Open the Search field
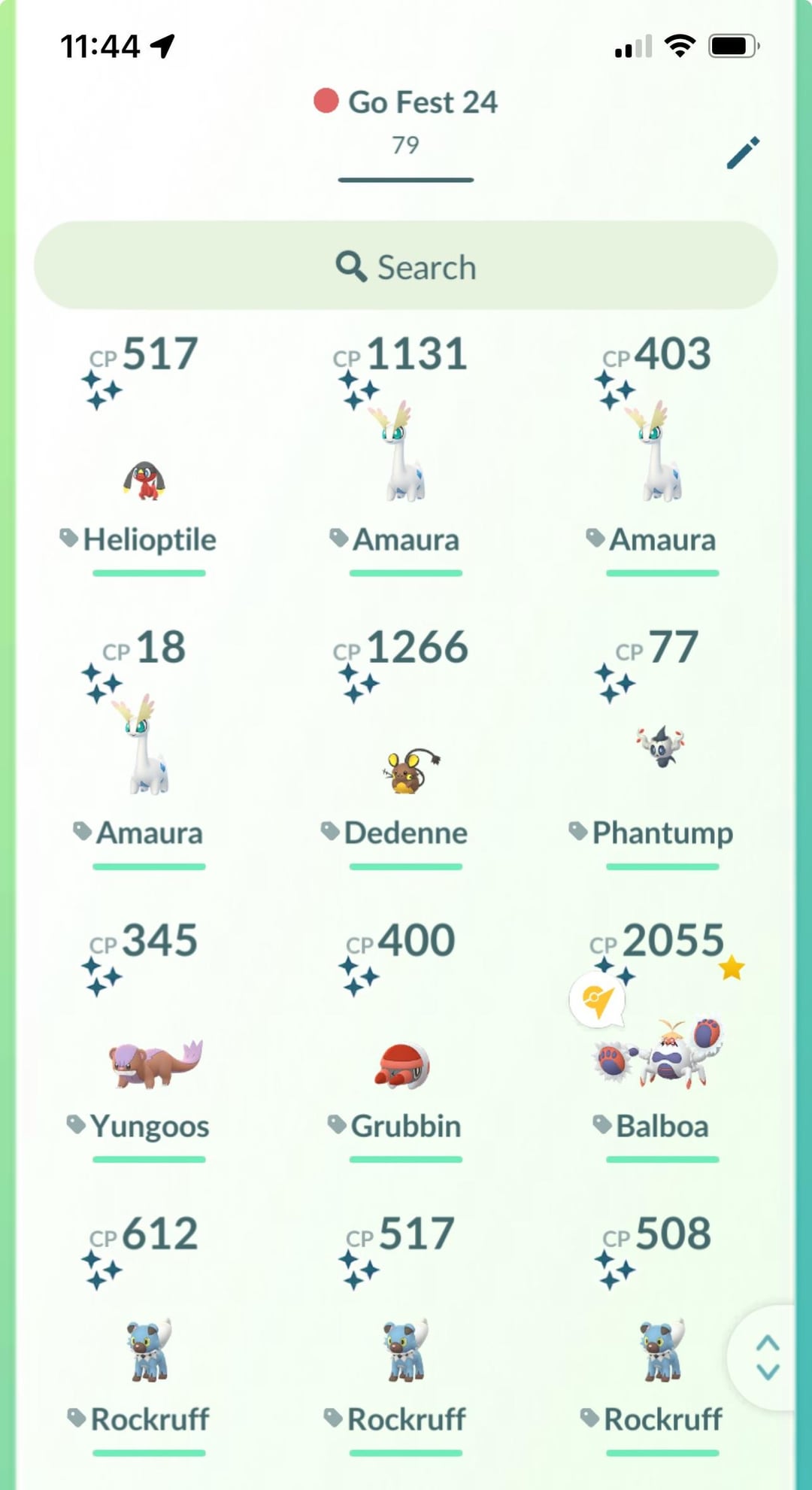This screenshot has height=1490, width=812. pos(406,266)
